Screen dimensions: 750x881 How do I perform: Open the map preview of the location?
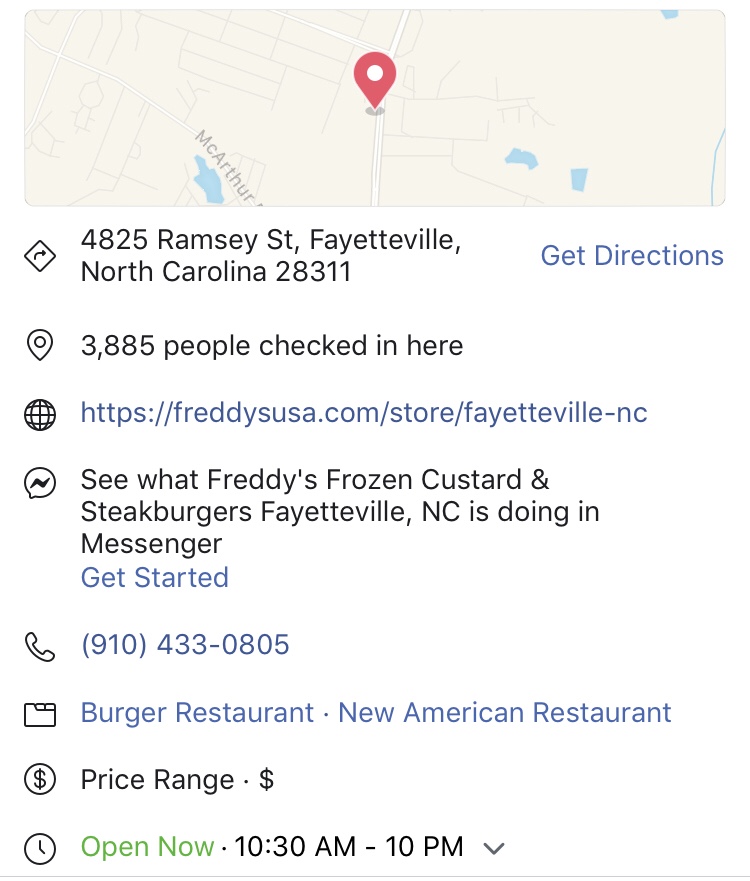374,108
